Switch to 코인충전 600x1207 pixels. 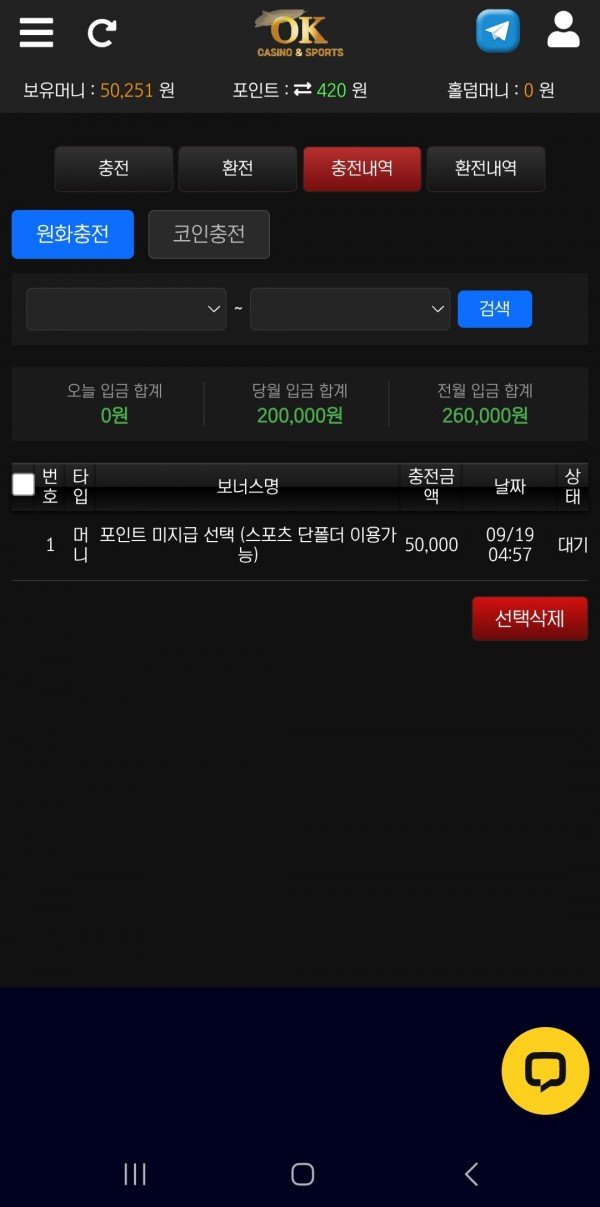(x=209, y=234)
